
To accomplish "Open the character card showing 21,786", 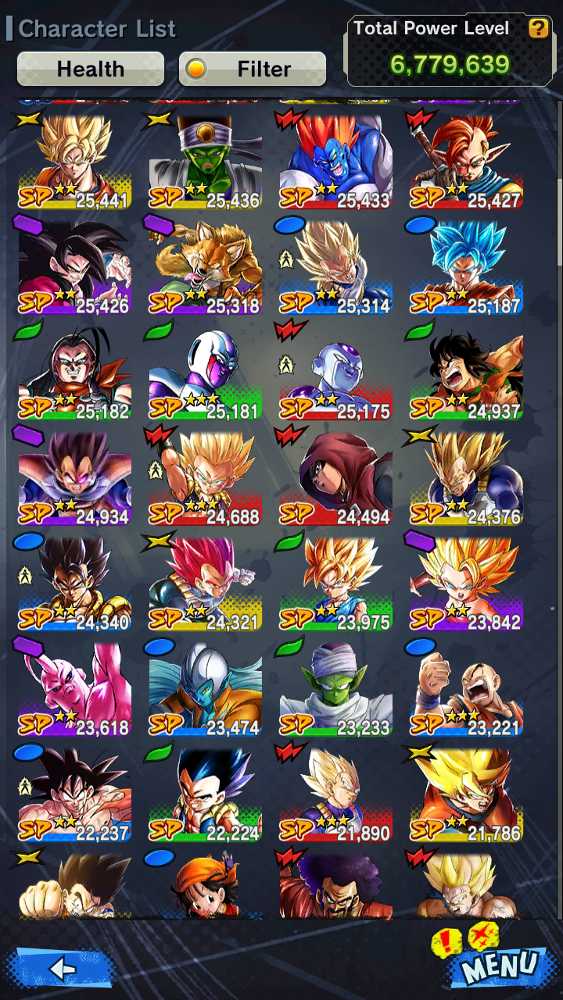I will pyautogui.click(x=466, y=793).
